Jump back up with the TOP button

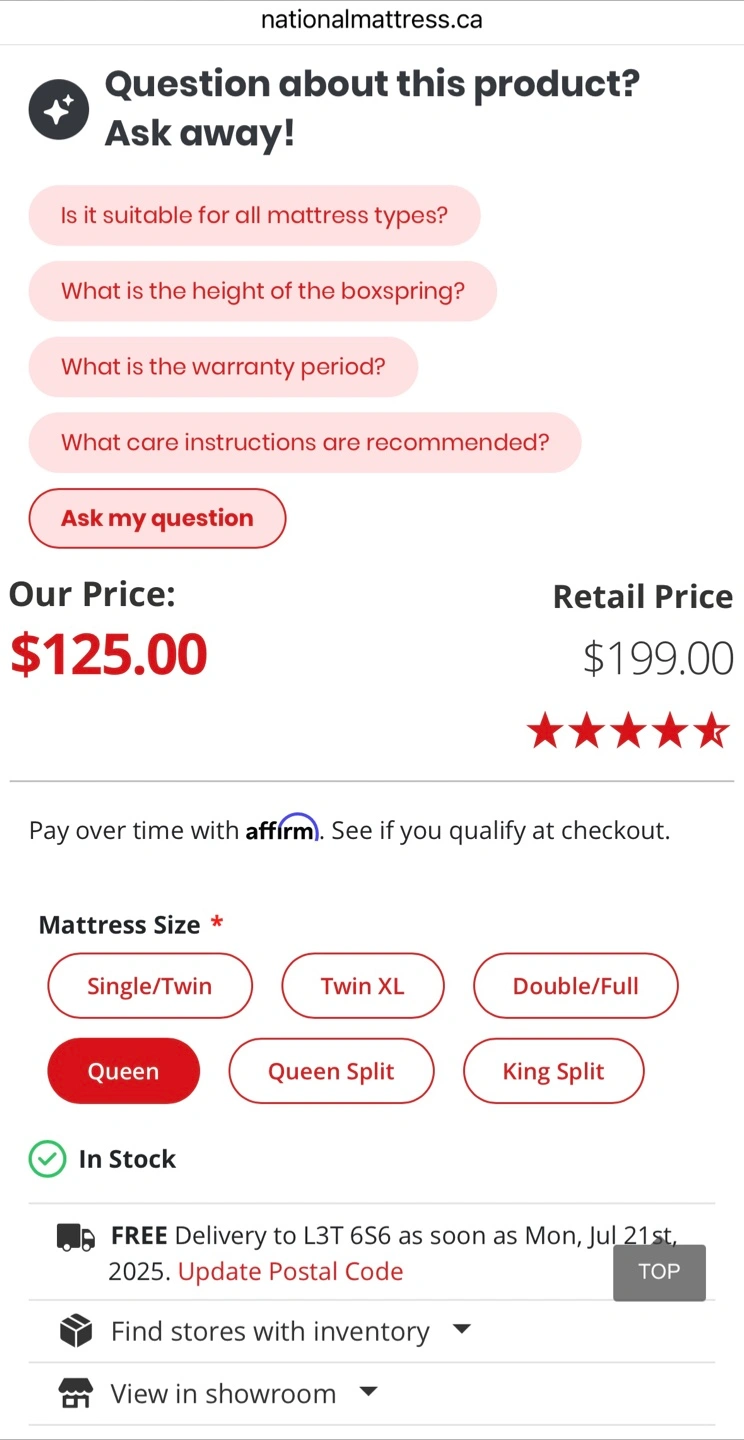(659, 1272)
